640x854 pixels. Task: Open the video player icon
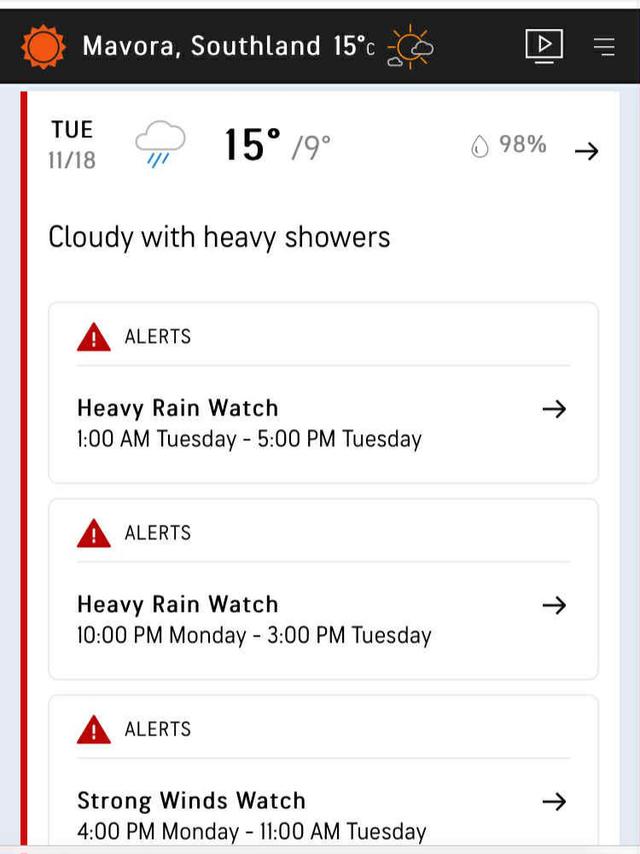(x=544, y=45)
